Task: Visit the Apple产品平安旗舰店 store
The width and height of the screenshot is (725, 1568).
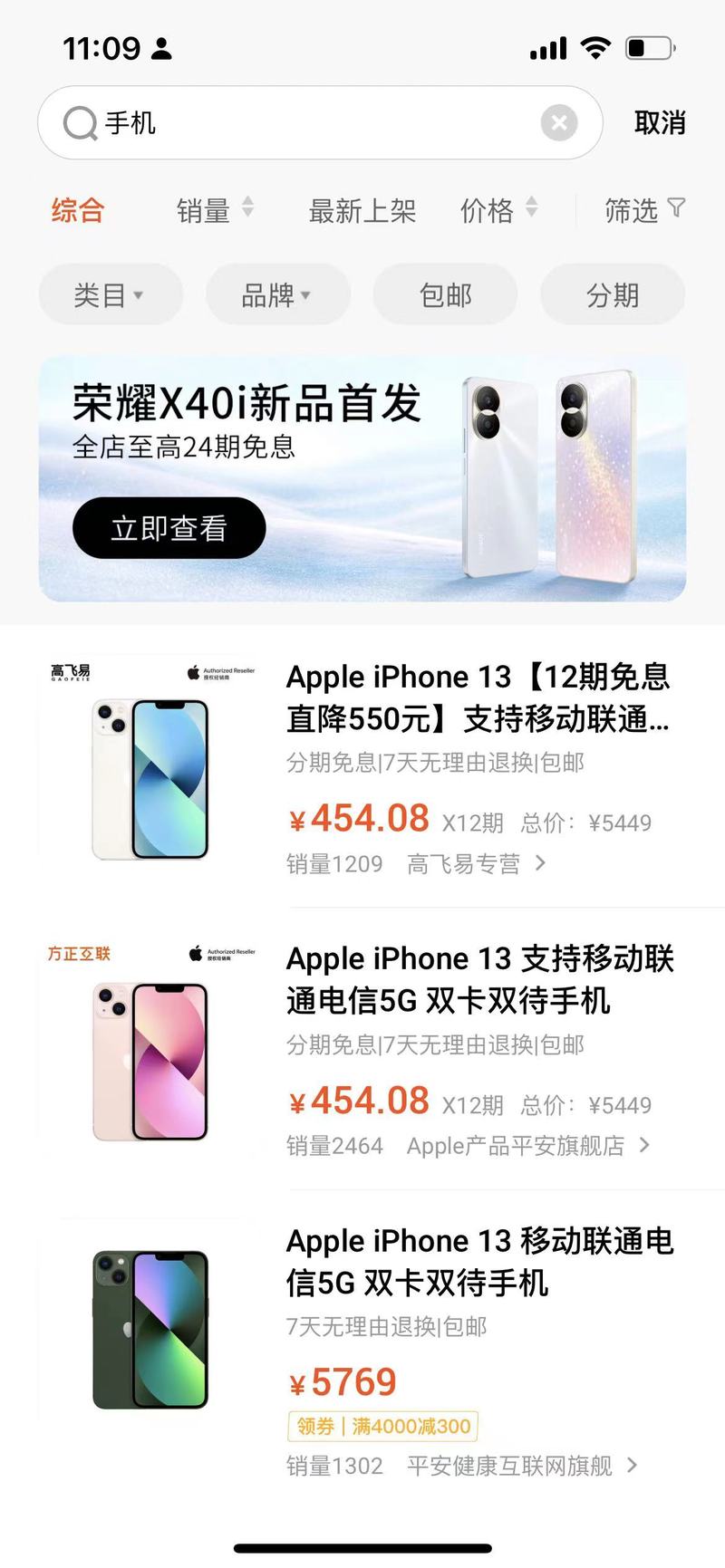Action: click(527, 1146)
